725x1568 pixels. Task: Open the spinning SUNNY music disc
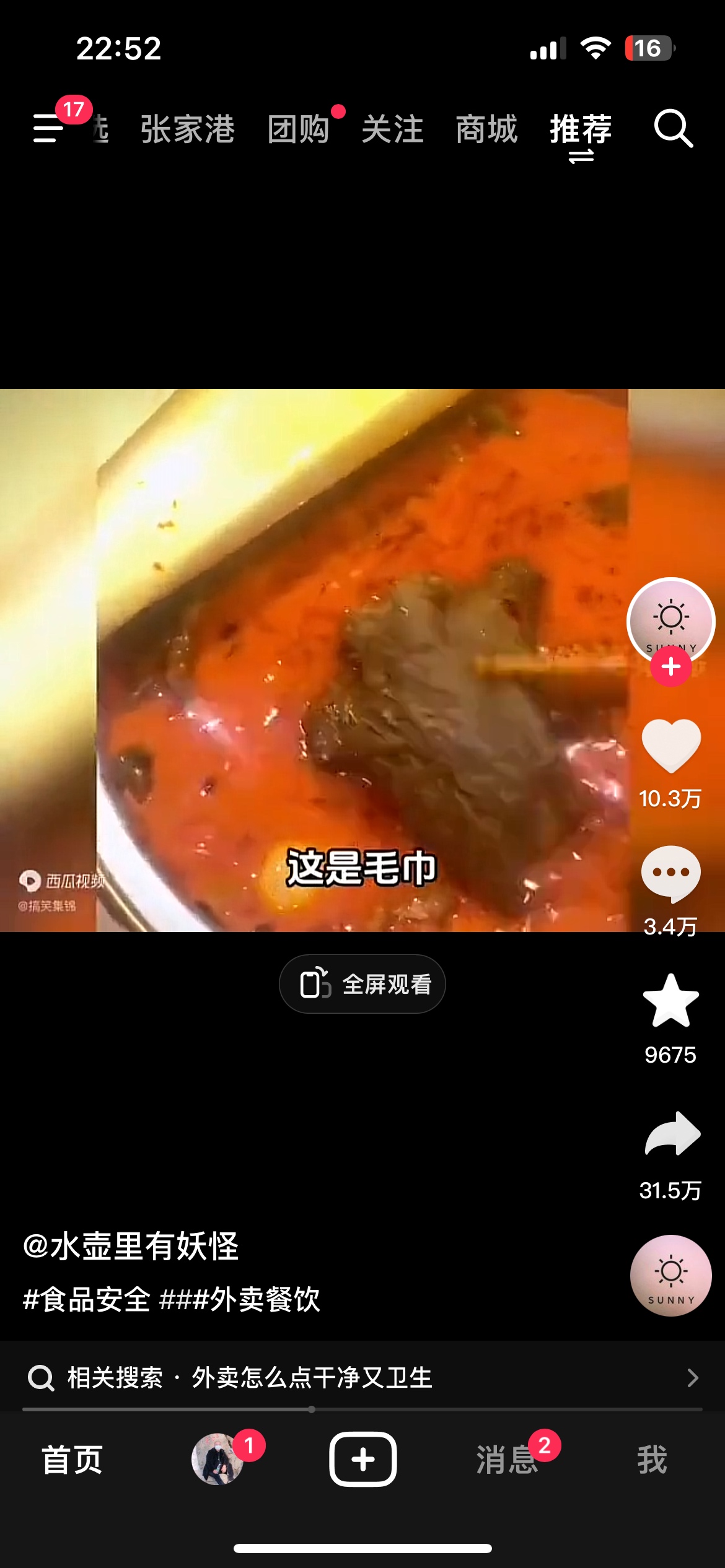[x=670, y=1276]
